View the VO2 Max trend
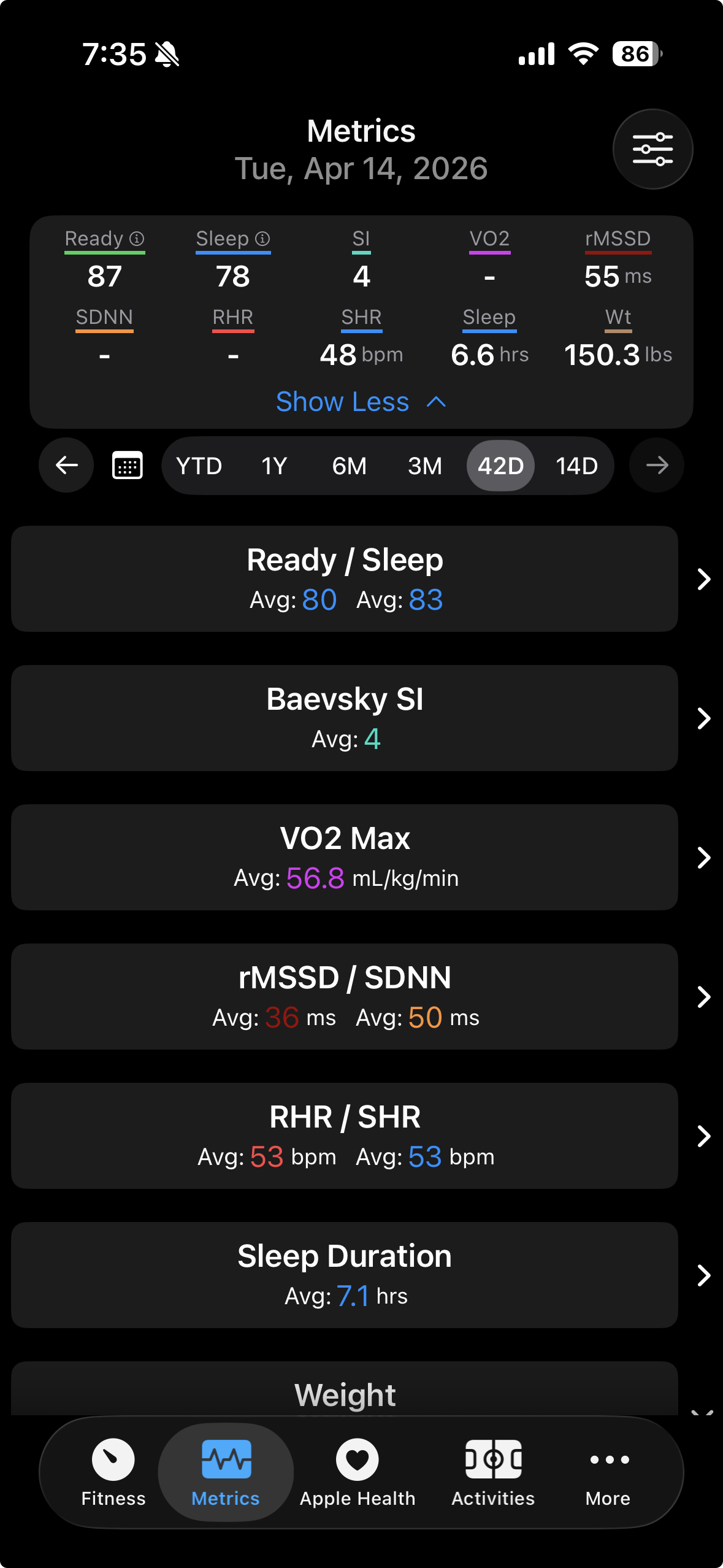The height and width of the screenshot is (1568, 723). pos(345,857)
